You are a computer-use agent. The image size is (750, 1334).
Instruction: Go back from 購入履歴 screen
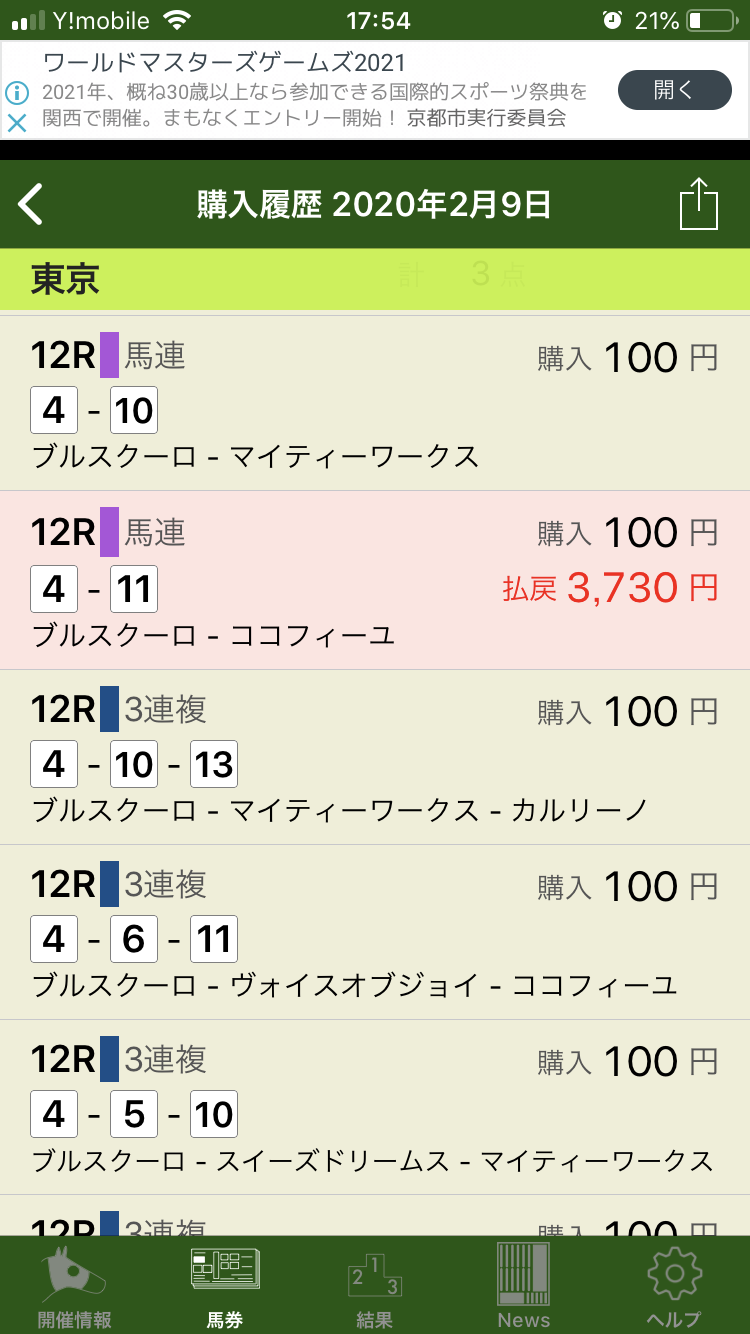click(x=32, y=204)
